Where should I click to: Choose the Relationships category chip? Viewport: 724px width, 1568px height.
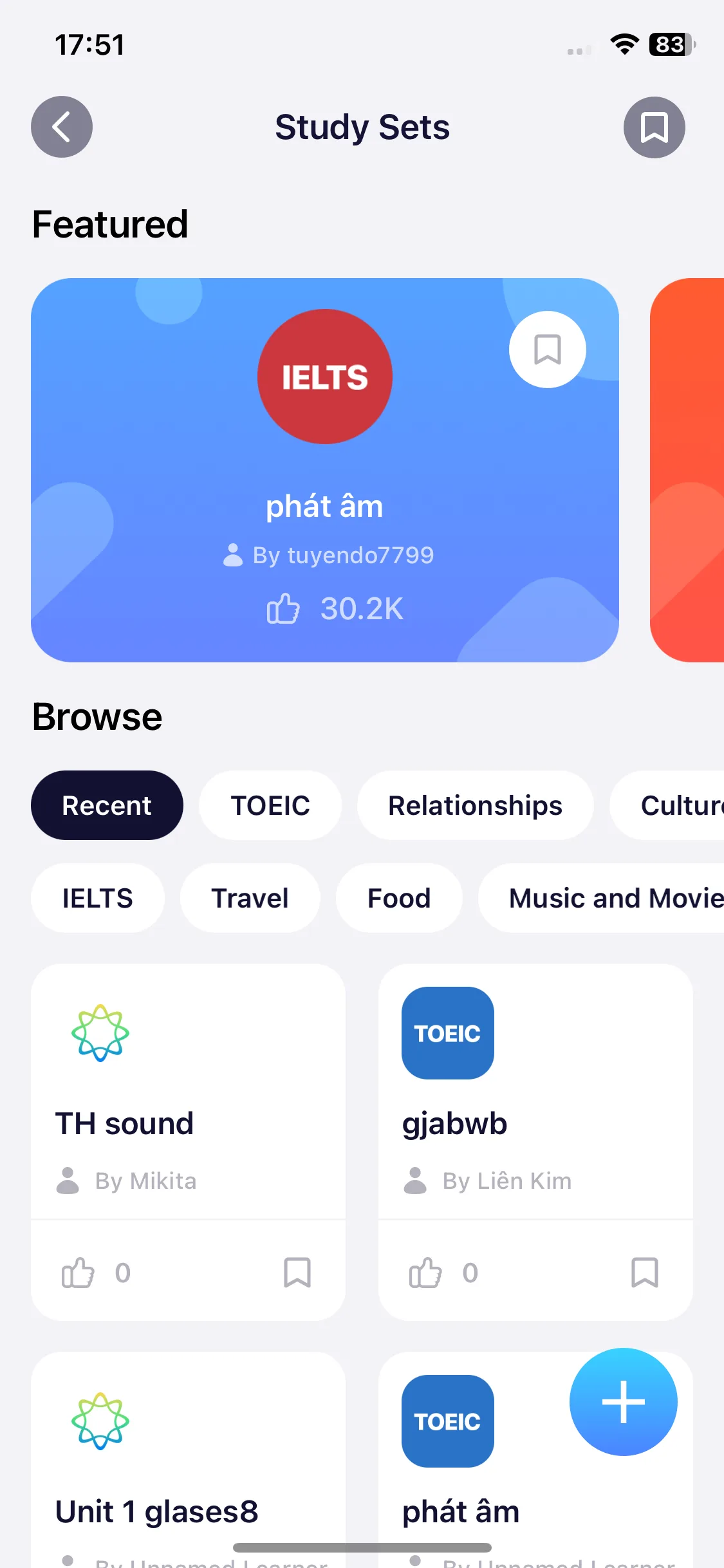click(x=475, y=805)
